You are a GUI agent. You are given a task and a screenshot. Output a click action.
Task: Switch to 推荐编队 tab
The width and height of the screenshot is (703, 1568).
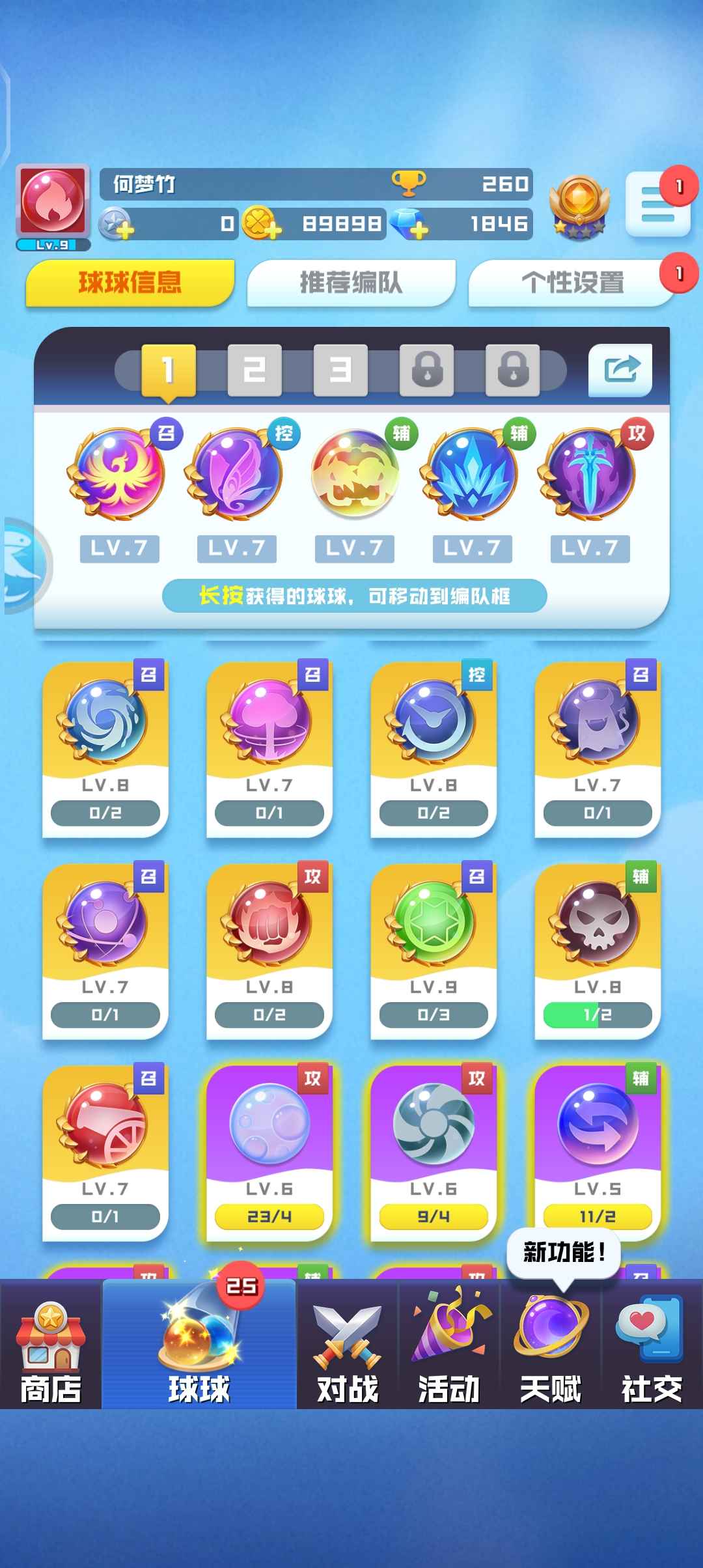coord(351,283)
